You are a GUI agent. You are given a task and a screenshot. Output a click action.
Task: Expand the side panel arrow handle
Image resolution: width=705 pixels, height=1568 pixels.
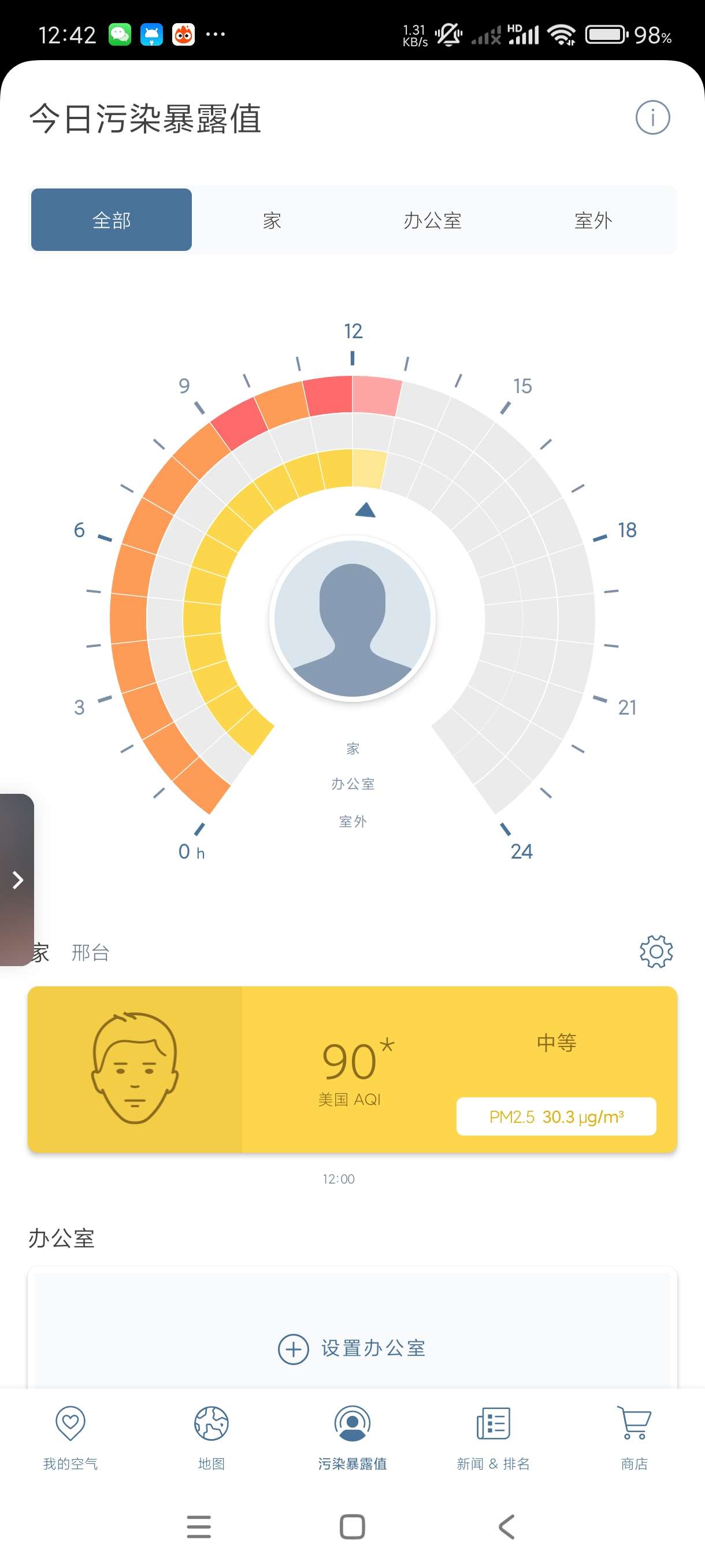pyautogui.click(x=17, y=879)
